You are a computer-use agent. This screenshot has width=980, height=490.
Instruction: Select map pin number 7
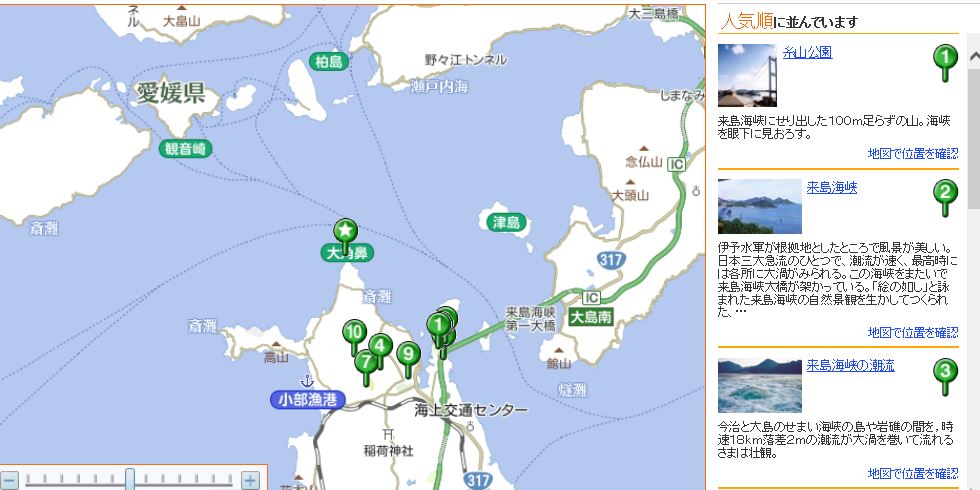click(x=366, y=362)
